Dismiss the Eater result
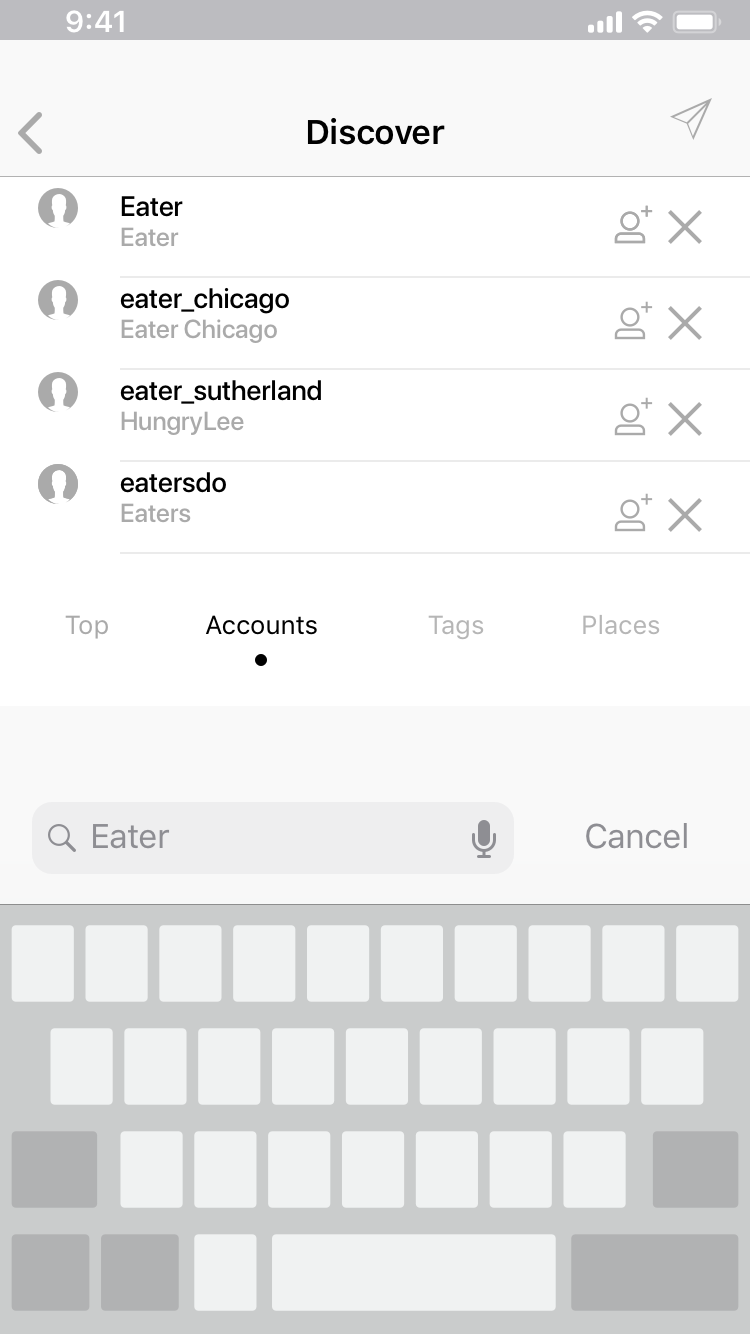The width and height of the screenshot is (750, 1334). (685, 227)
